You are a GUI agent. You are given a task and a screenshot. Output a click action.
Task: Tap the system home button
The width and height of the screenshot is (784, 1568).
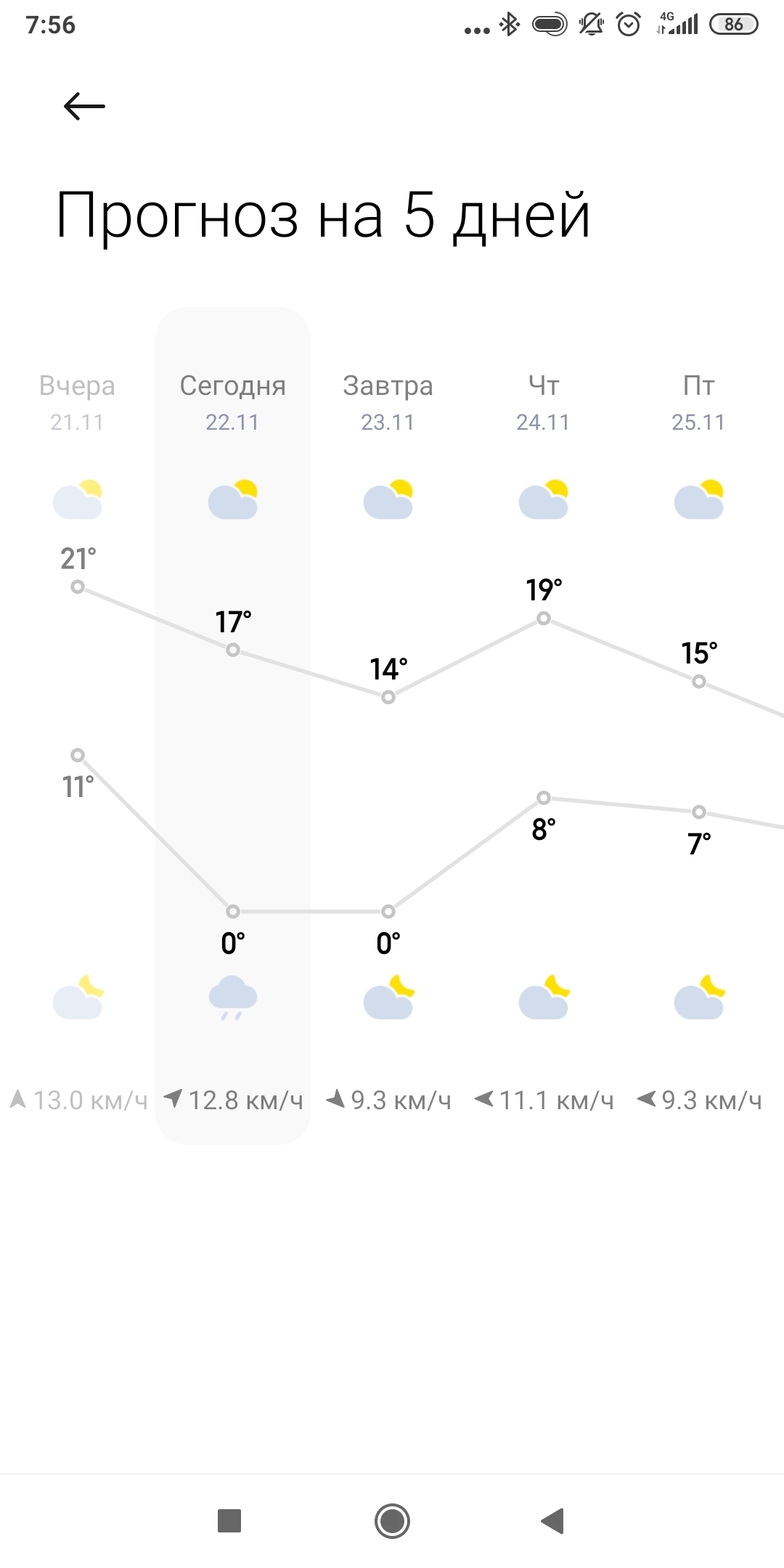pyautogui.click(x=392, y=1520)
